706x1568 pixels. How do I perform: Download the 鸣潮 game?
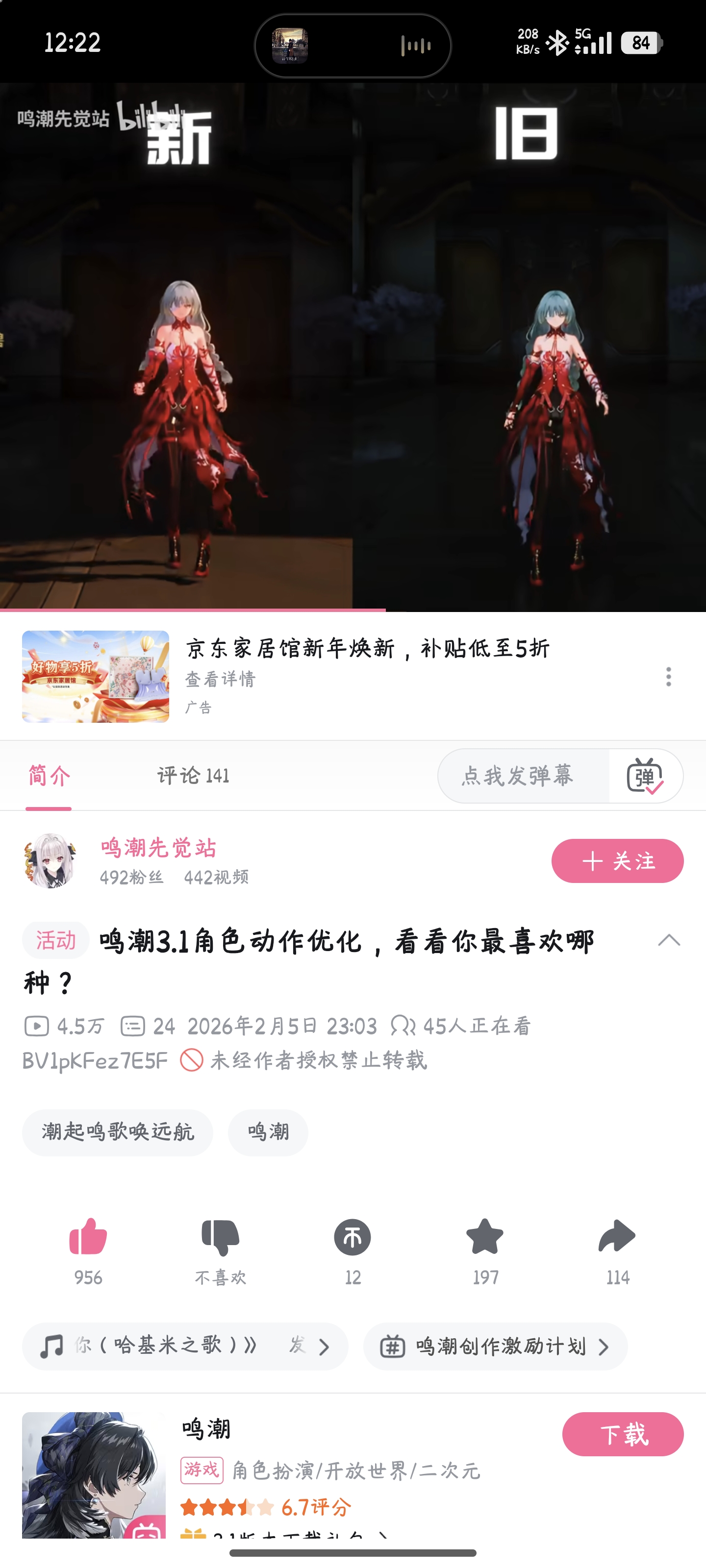[622, 1434]
